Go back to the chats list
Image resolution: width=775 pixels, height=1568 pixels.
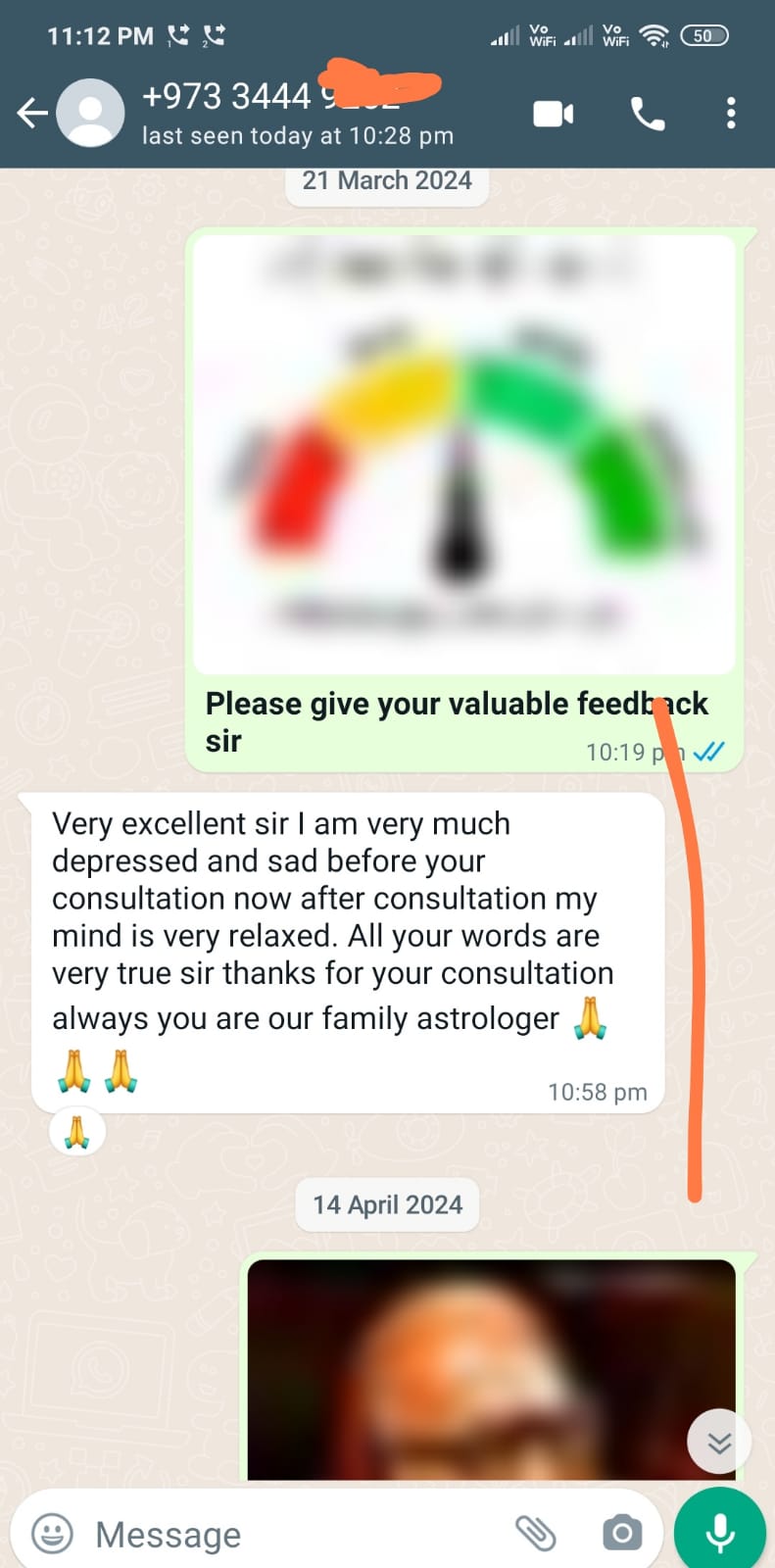click(31, 114)
